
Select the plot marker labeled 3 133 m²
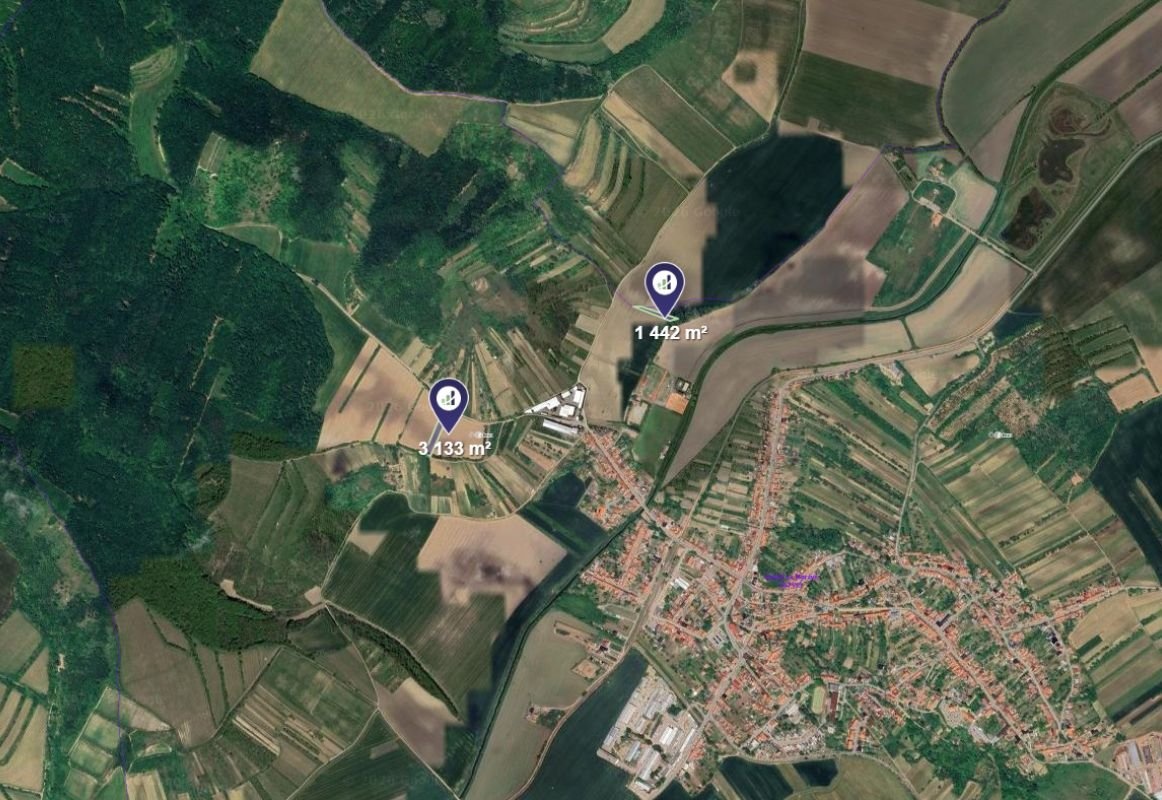(449, 400)
